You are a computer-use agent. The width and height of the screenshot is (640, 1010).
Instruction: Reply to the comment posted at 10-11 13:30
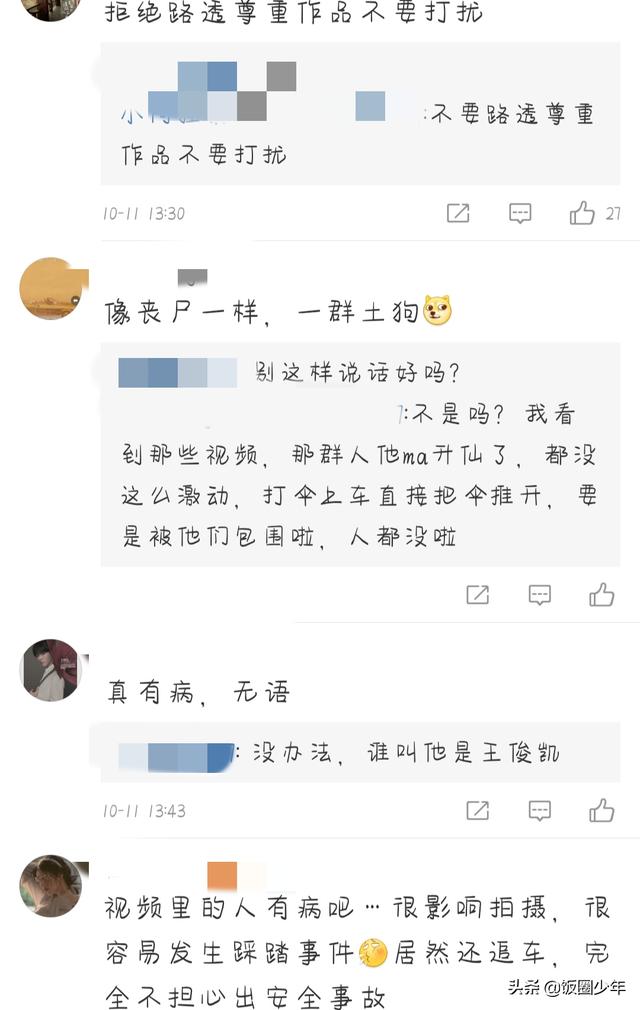pos(520,213)
